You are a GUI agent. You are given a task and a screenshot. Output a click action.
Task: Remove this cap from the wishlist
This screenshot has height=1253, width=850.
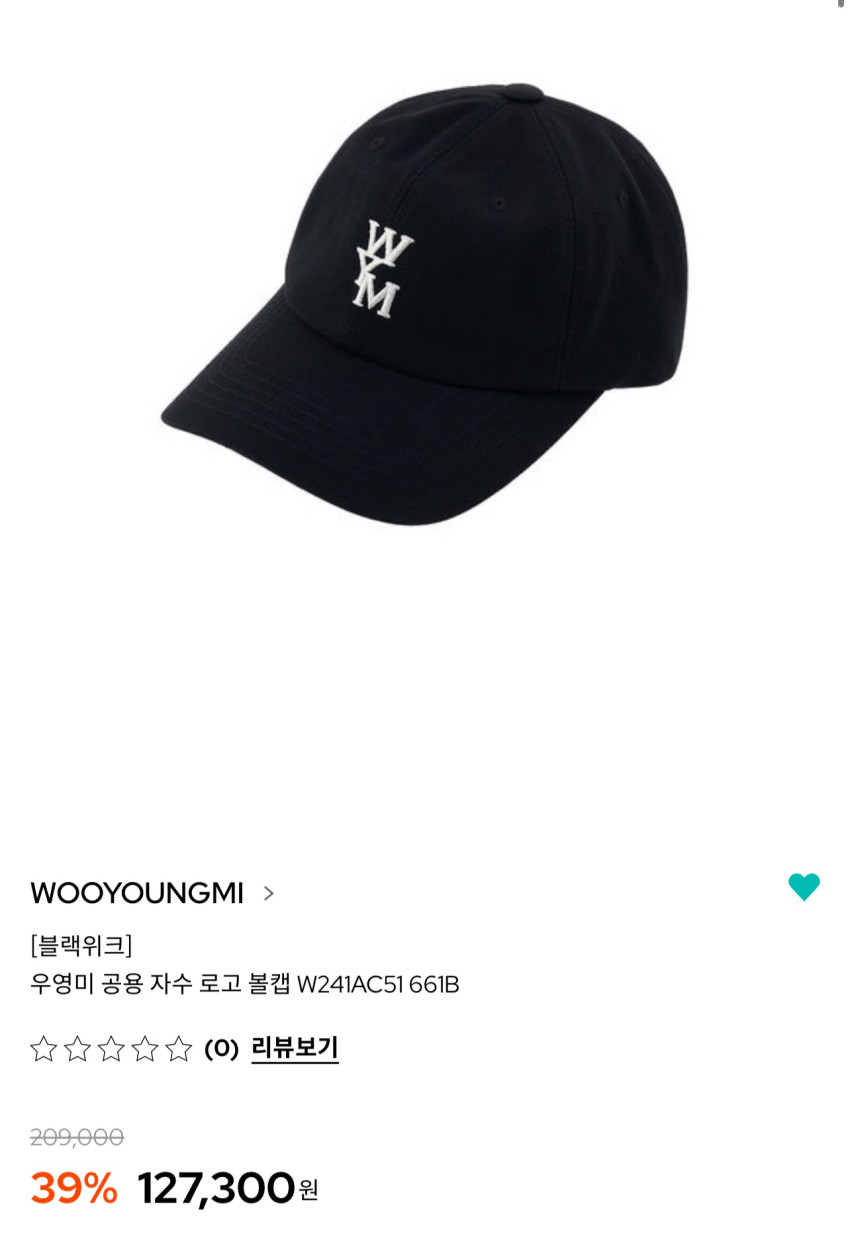click(803, 887)
